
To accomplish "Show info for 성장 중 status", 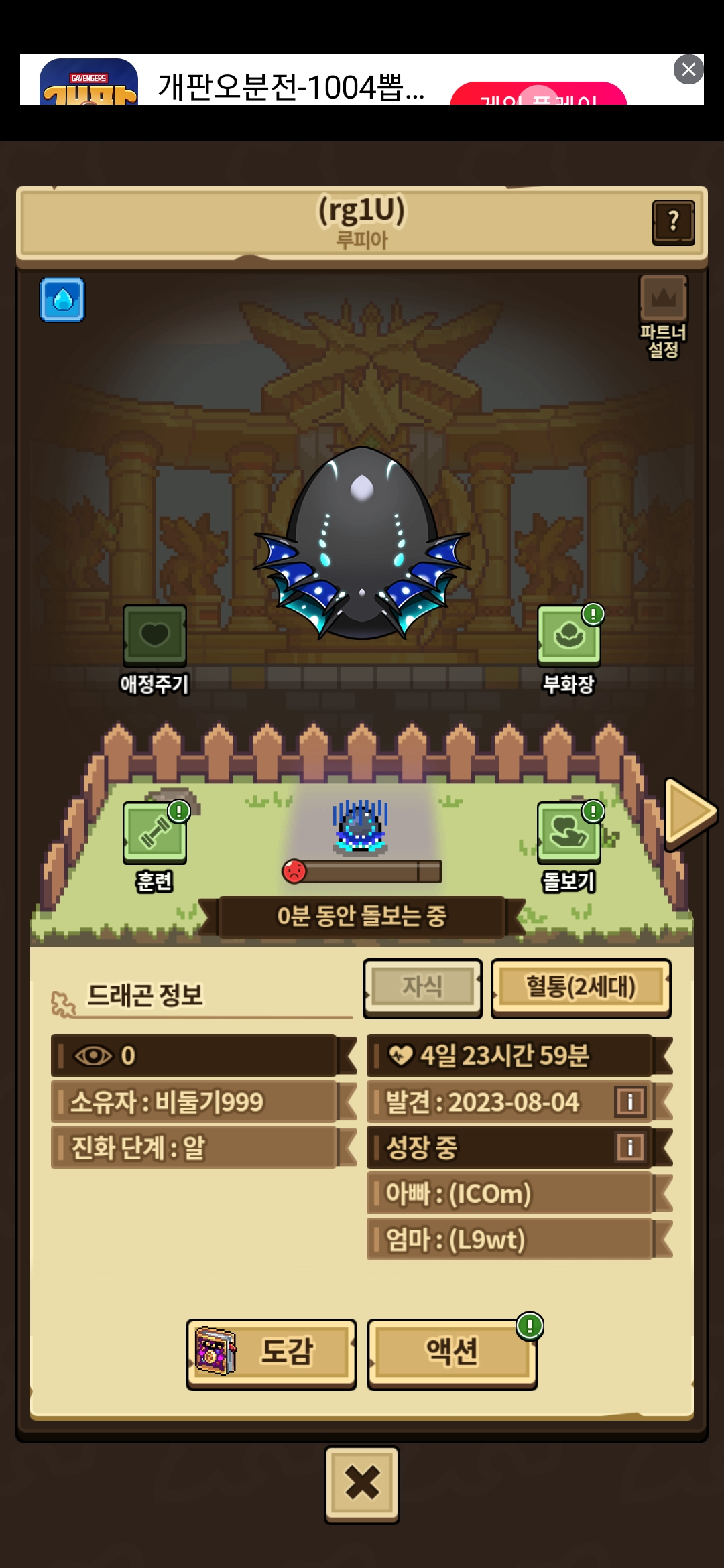I will pyautogui.click(x=630, y=1147).
